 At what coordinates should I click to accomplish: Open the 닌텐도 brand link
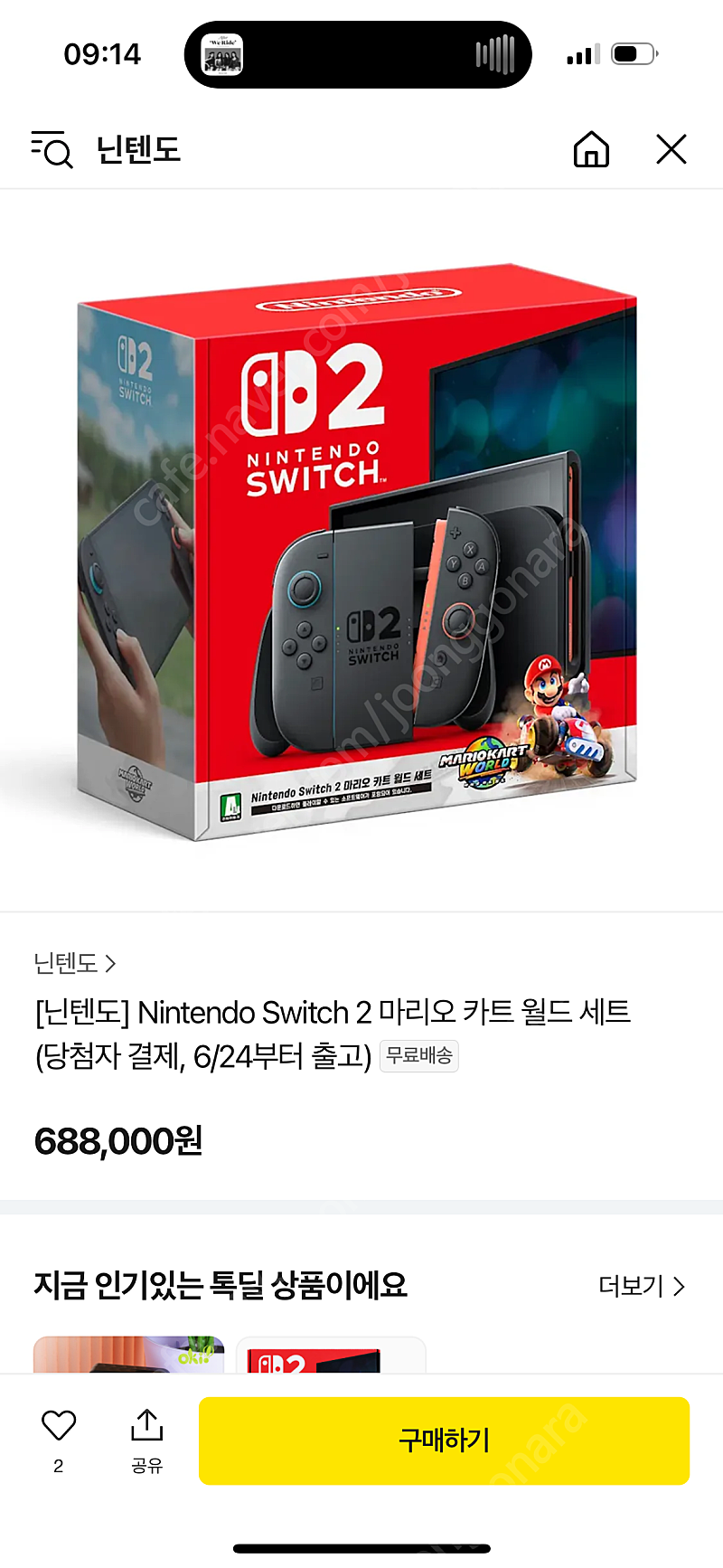[x=75, y=963]
